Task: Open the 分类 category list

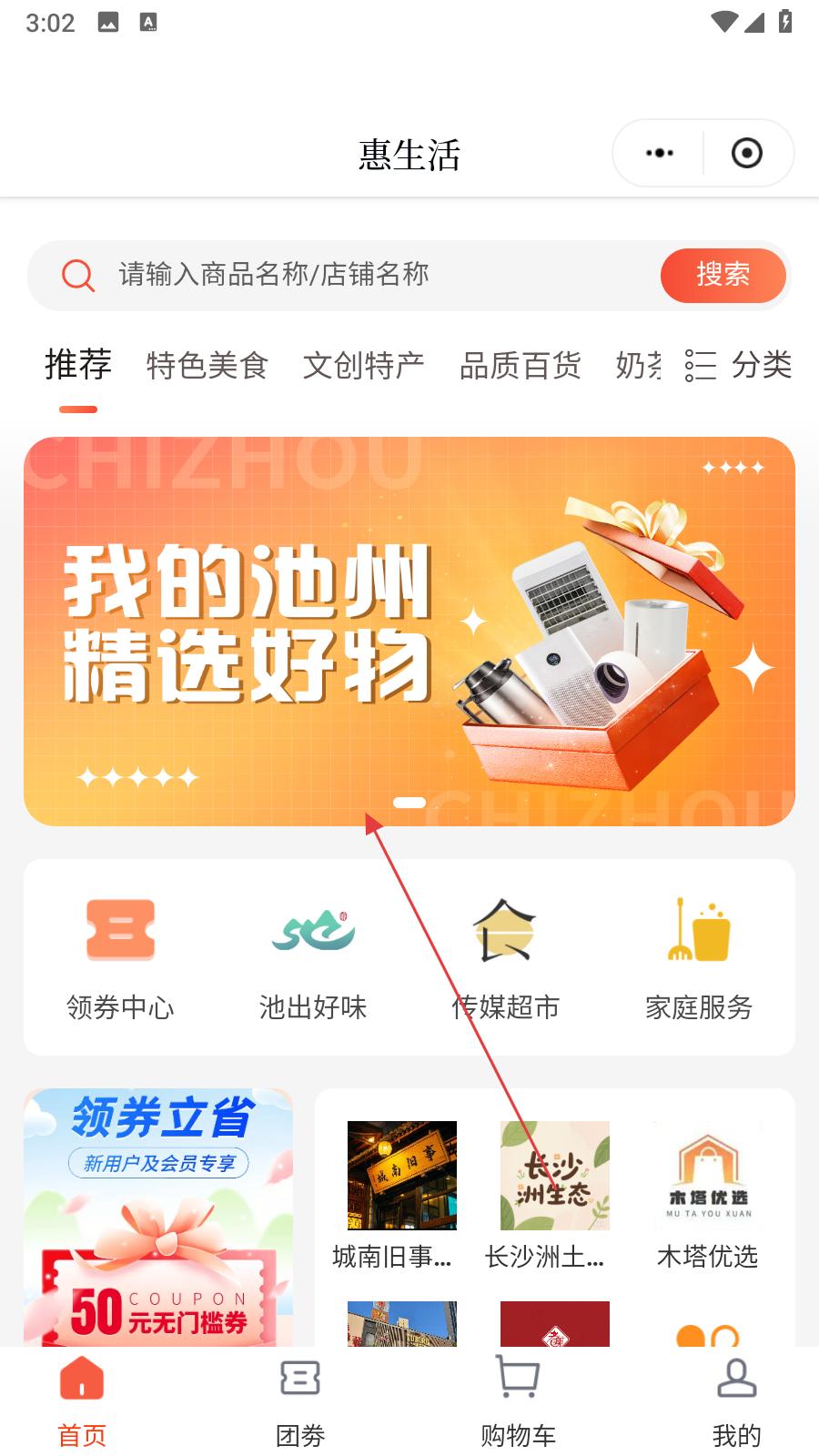Action: (739, 366)
